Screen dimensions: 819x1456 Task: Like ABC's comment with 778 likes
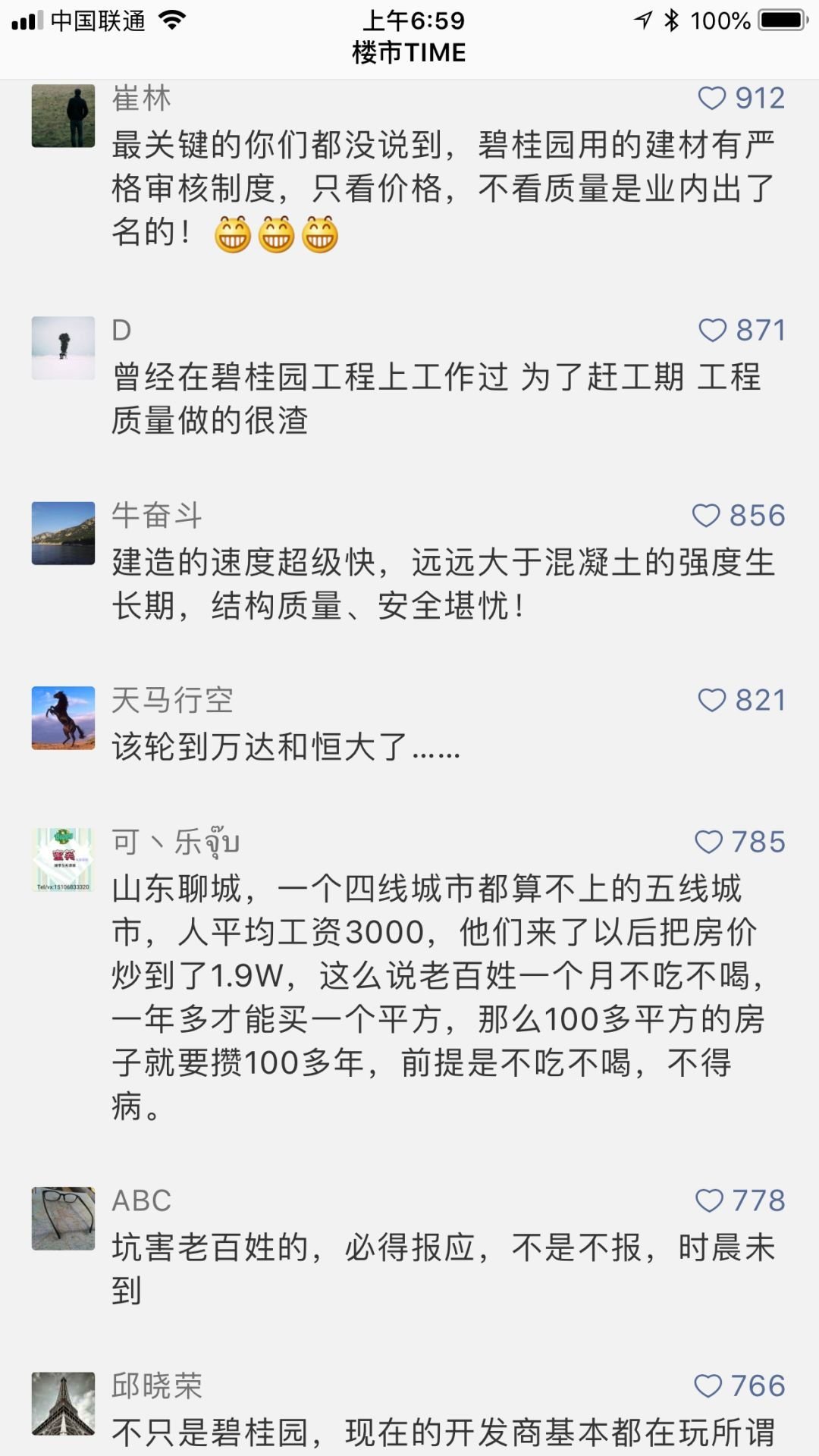709,1200
